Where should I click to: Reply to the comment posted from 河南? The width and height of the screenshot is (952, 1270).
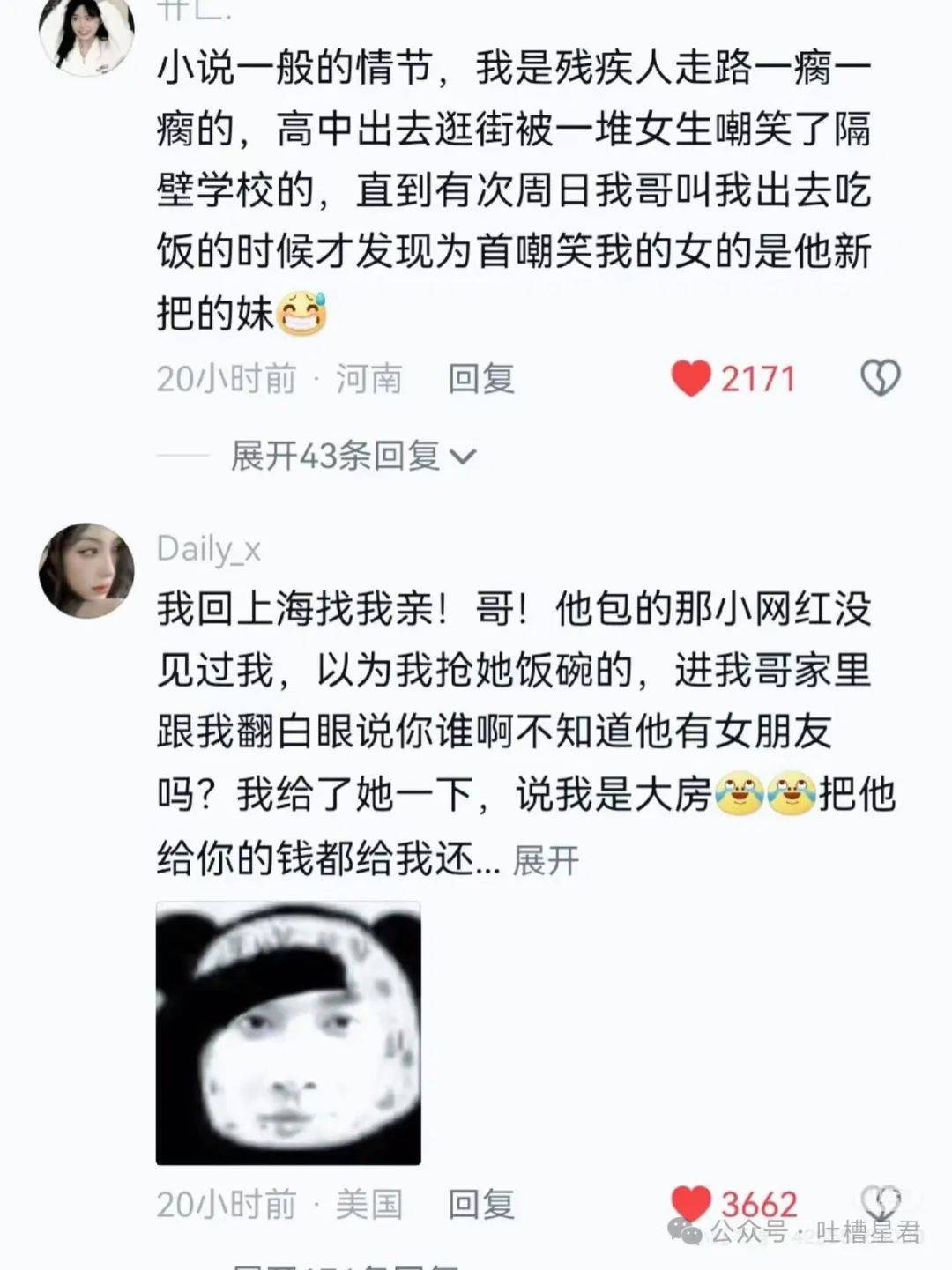480,379
